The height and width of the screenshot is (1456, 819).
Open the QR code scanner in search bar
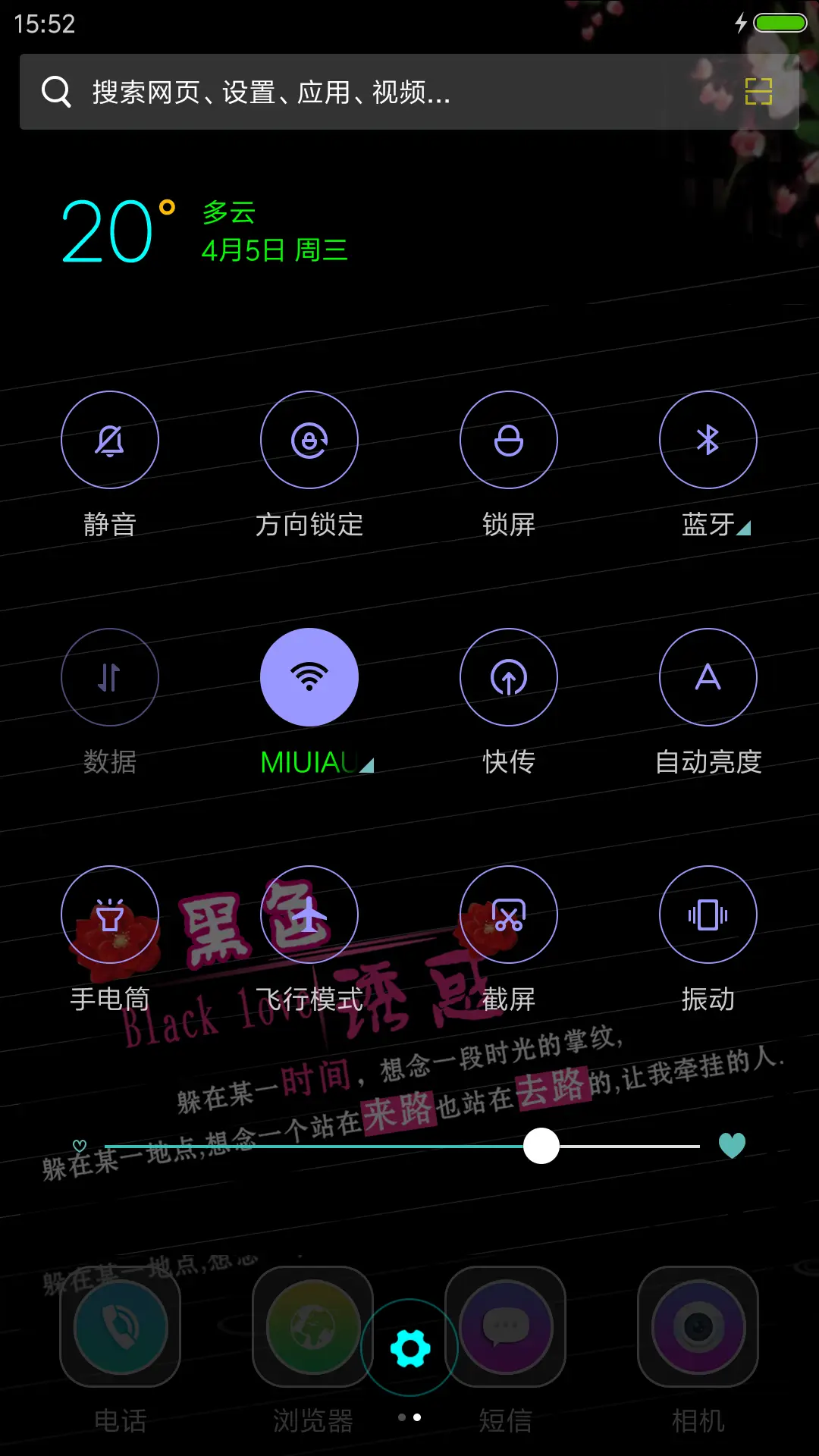[758, 91]
